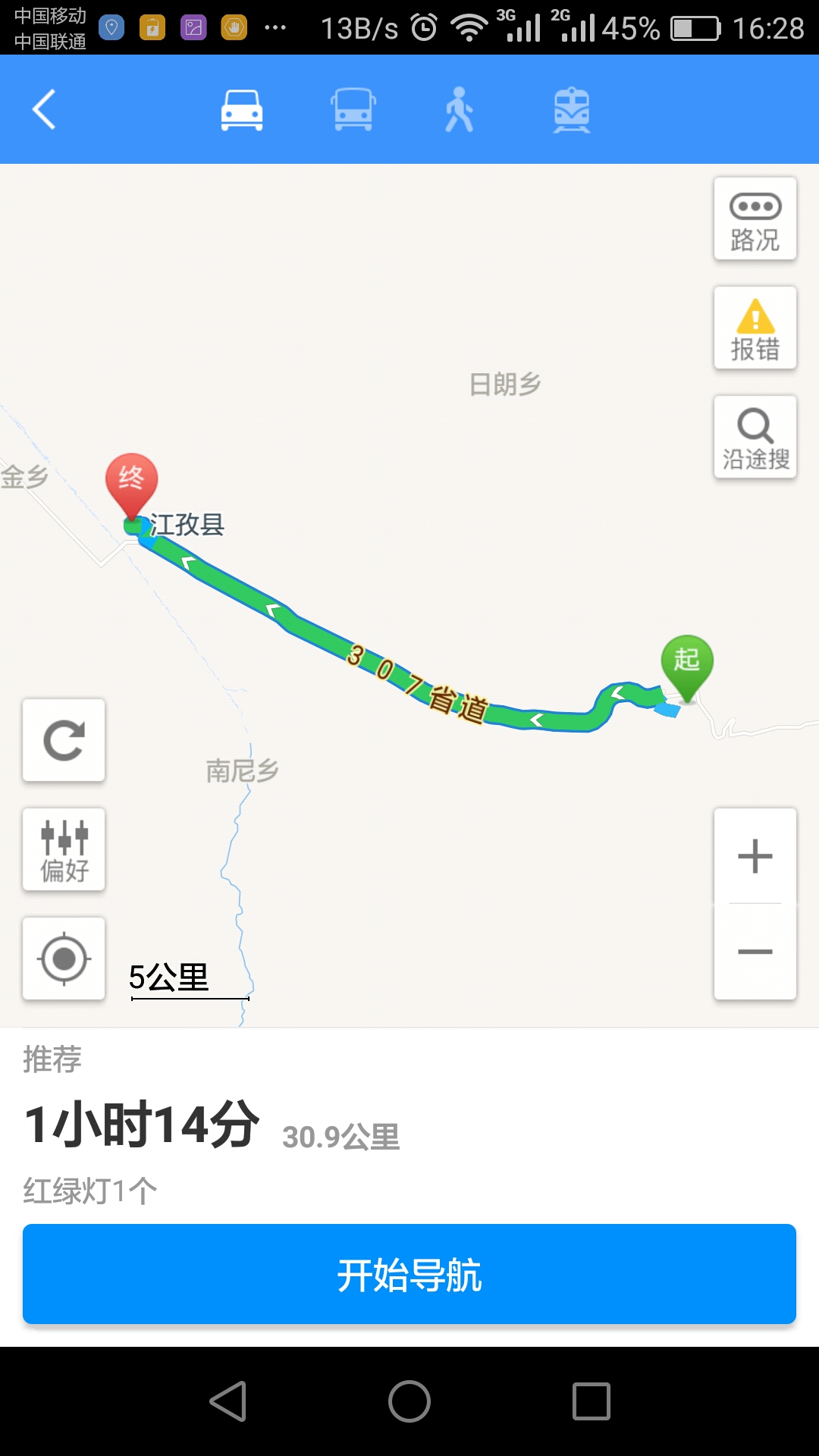Screen dimensions: 819x1456
Task: Open the recommended route details
Action: click(x=212, y=1124)
